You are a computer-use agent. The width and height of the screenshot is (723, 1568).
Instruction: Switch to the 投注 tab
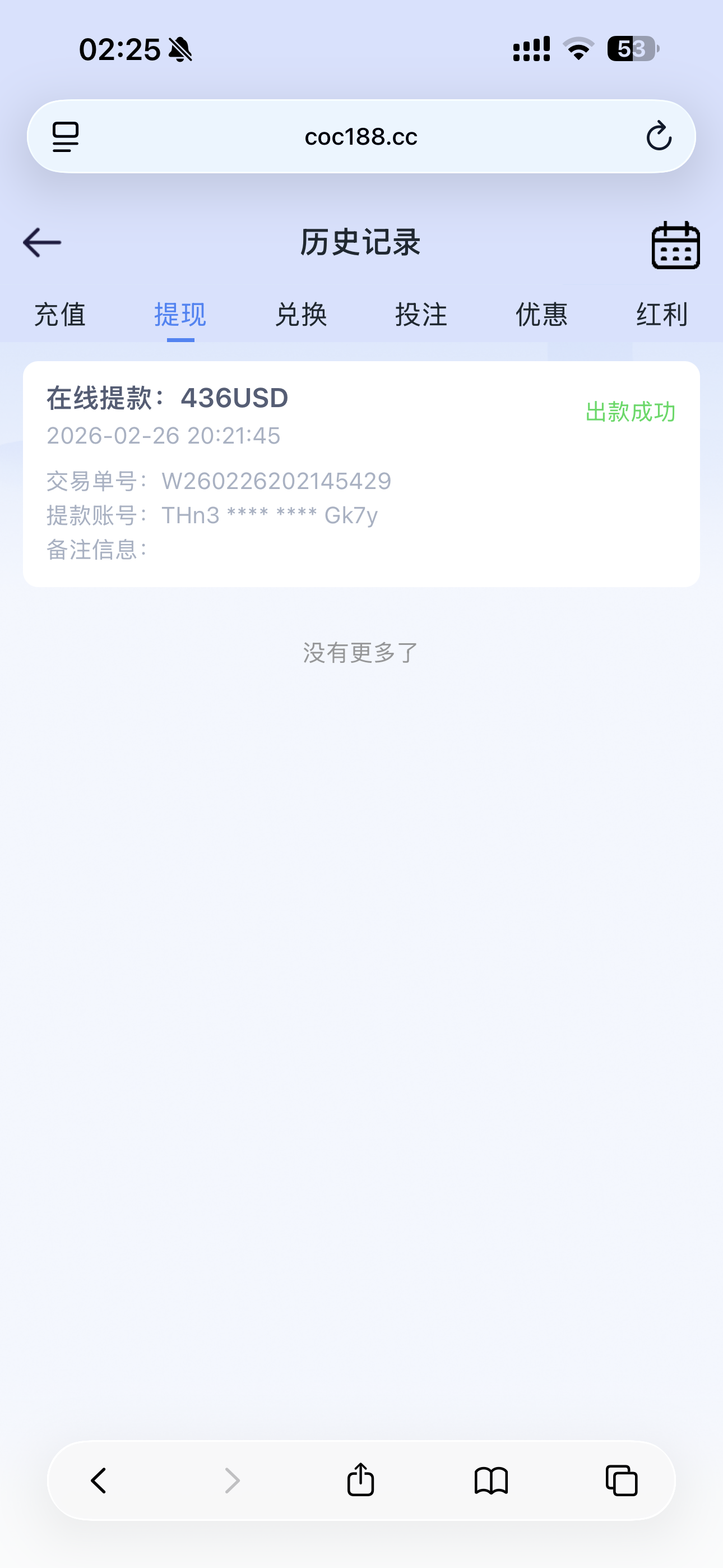point(421,315)
